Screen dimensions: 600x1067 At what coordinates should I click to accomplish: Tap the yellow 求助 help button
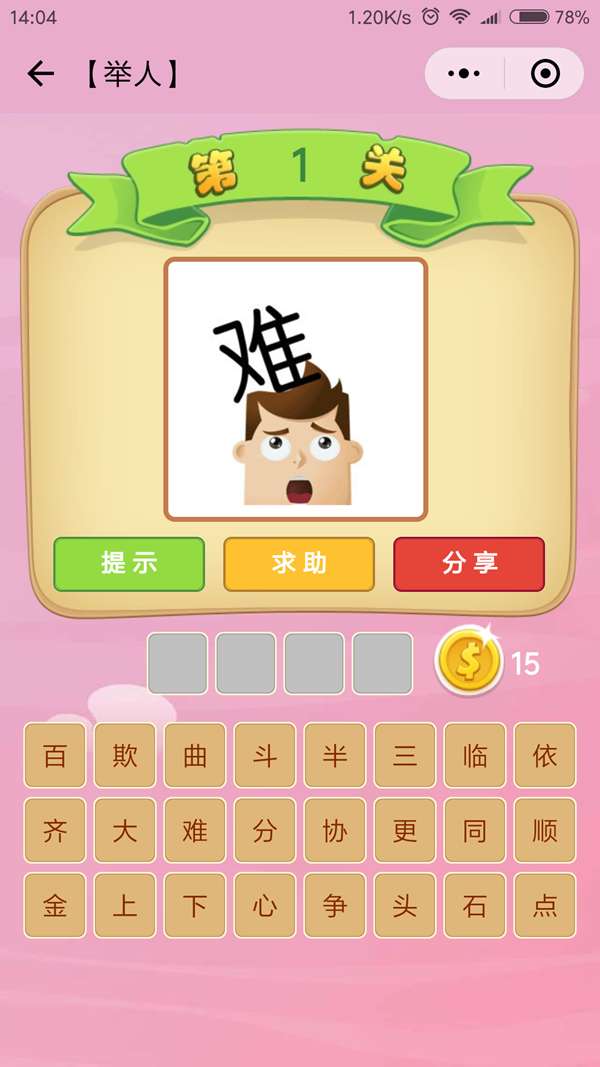pyautogui.click(x=299, y=564)
